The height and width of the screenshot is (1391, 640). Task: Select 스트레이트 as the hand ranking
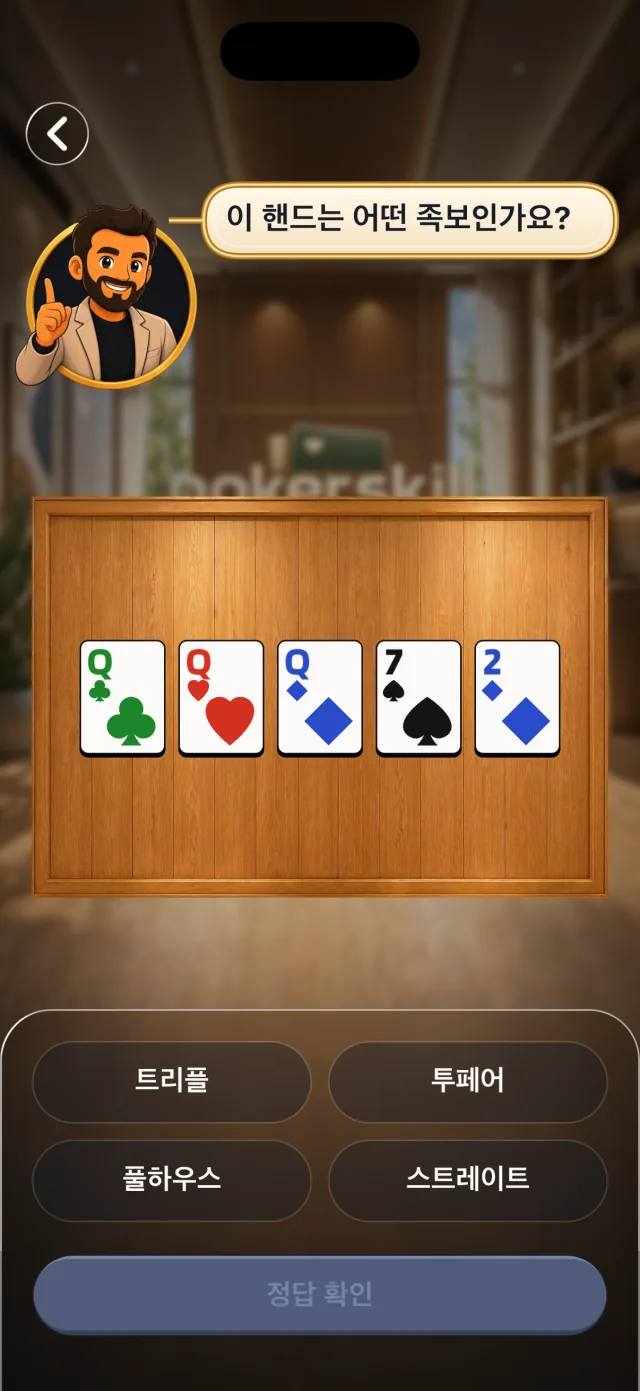[468, 1179]
